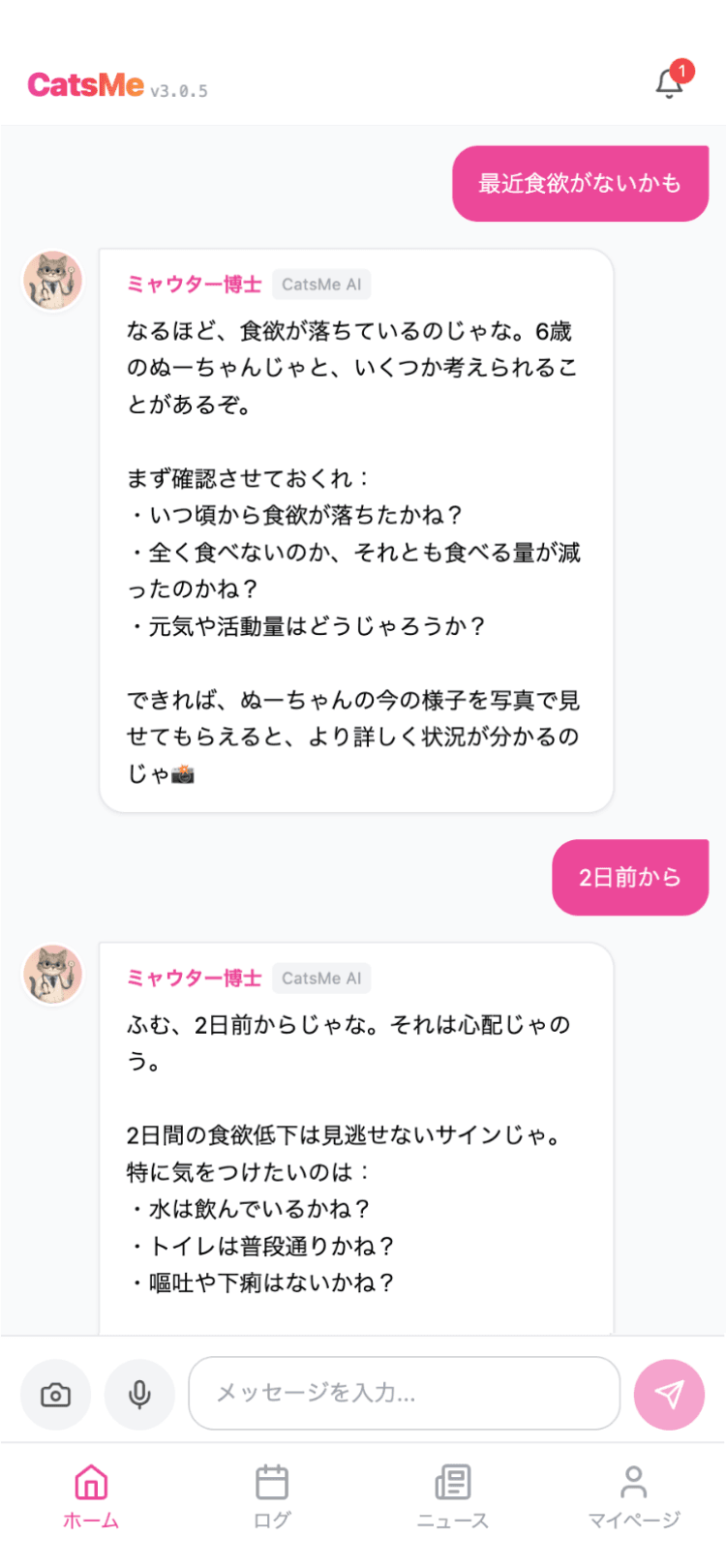Tap the 2日前から sent message bubble

(x=630, y=877)
